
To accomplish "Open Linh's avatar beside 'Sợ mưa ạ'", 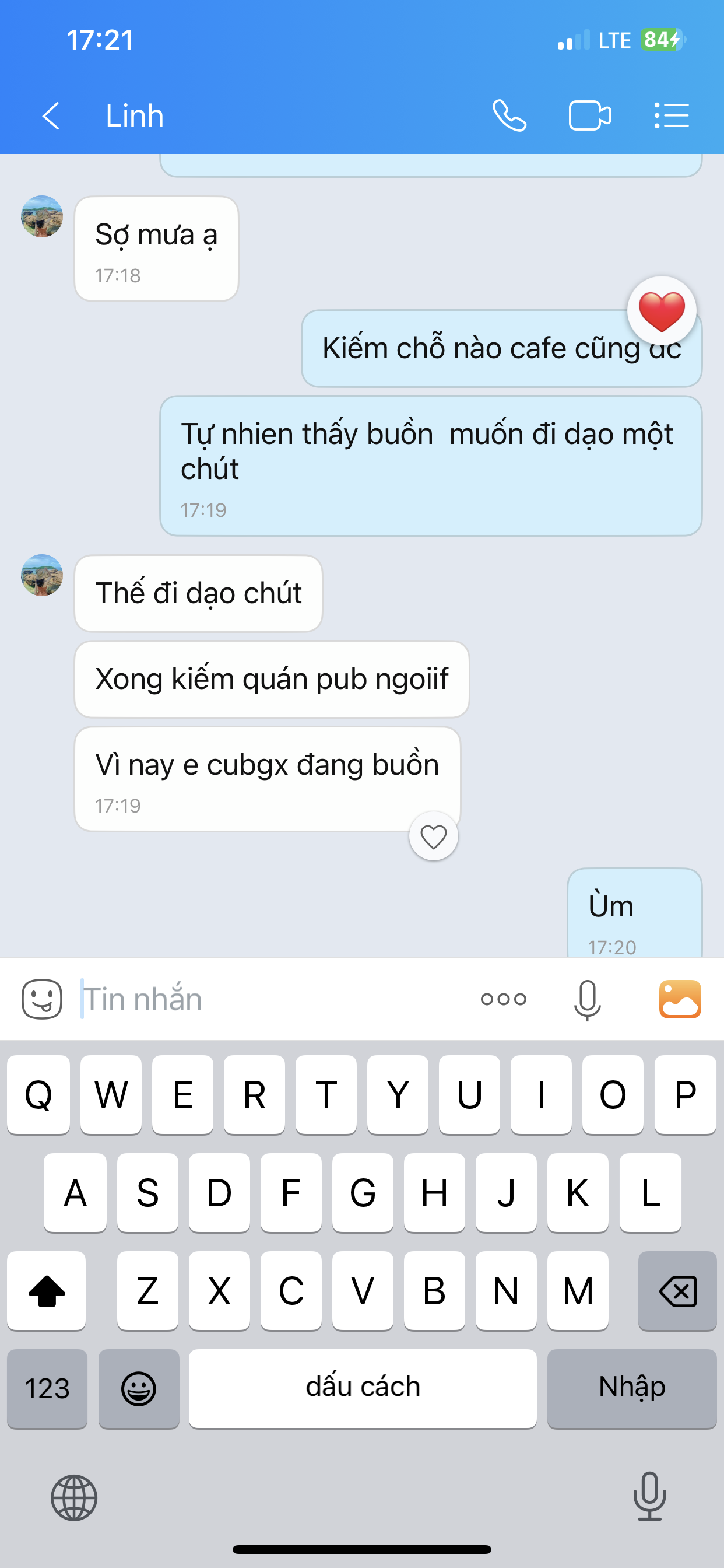I will pyautogui.click(x=42, y=216).
